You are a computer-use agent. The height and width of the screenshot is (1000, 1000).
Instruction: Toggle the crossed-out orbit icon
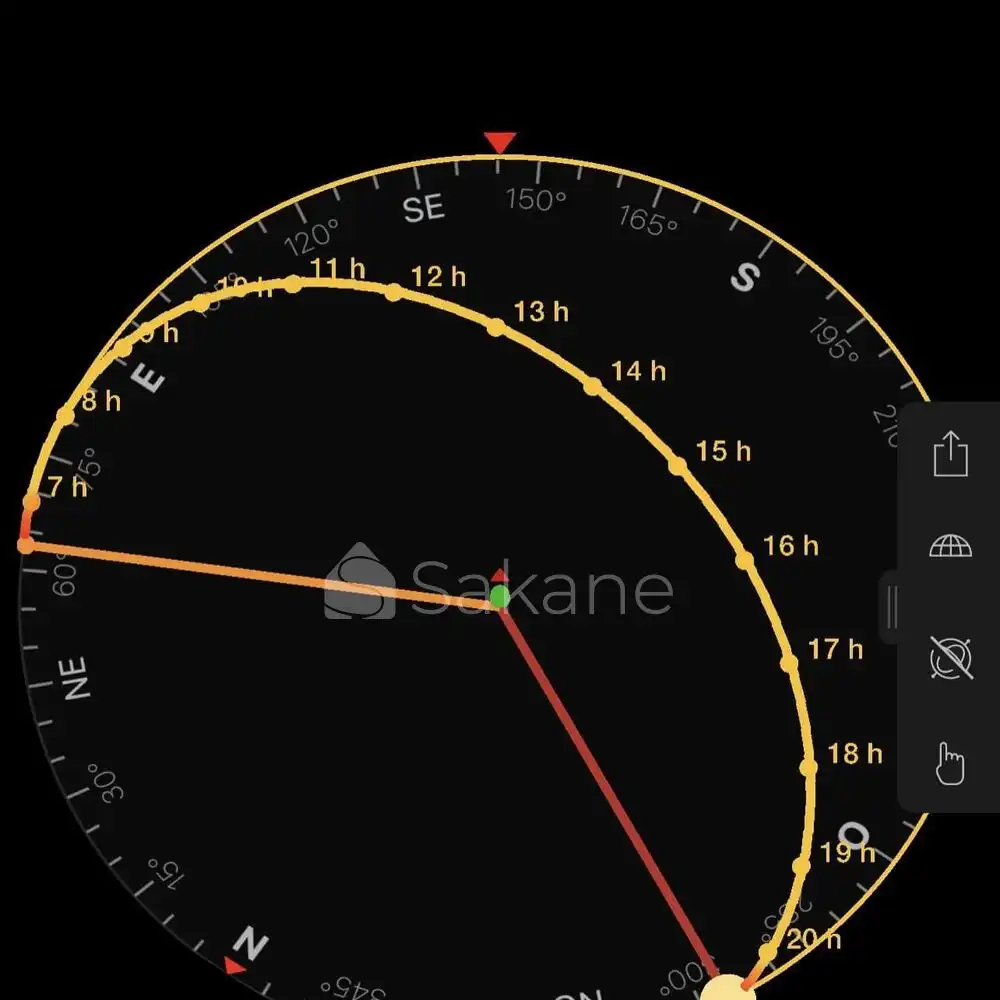[951, 658]
